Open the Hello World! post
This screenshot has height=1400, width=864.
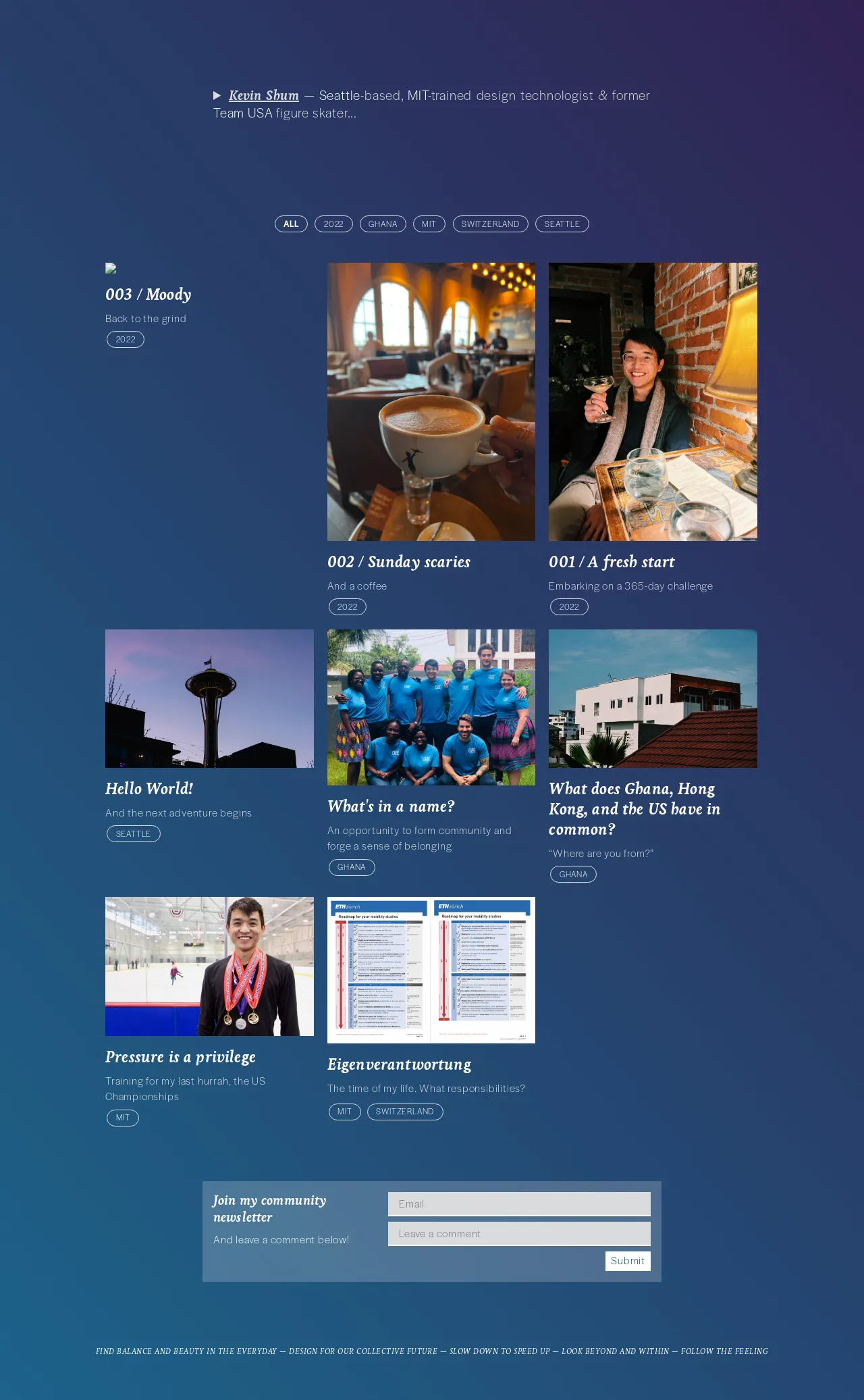(149, 789)
